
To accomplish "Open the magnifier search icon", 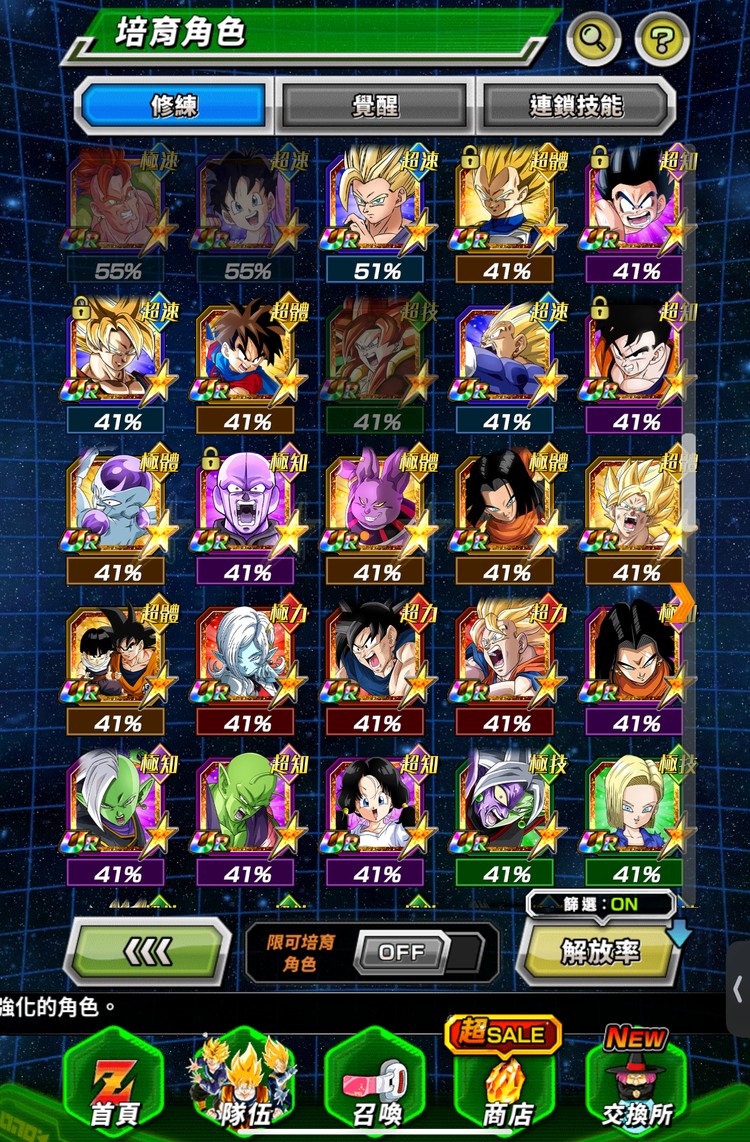I will (594, 40).
